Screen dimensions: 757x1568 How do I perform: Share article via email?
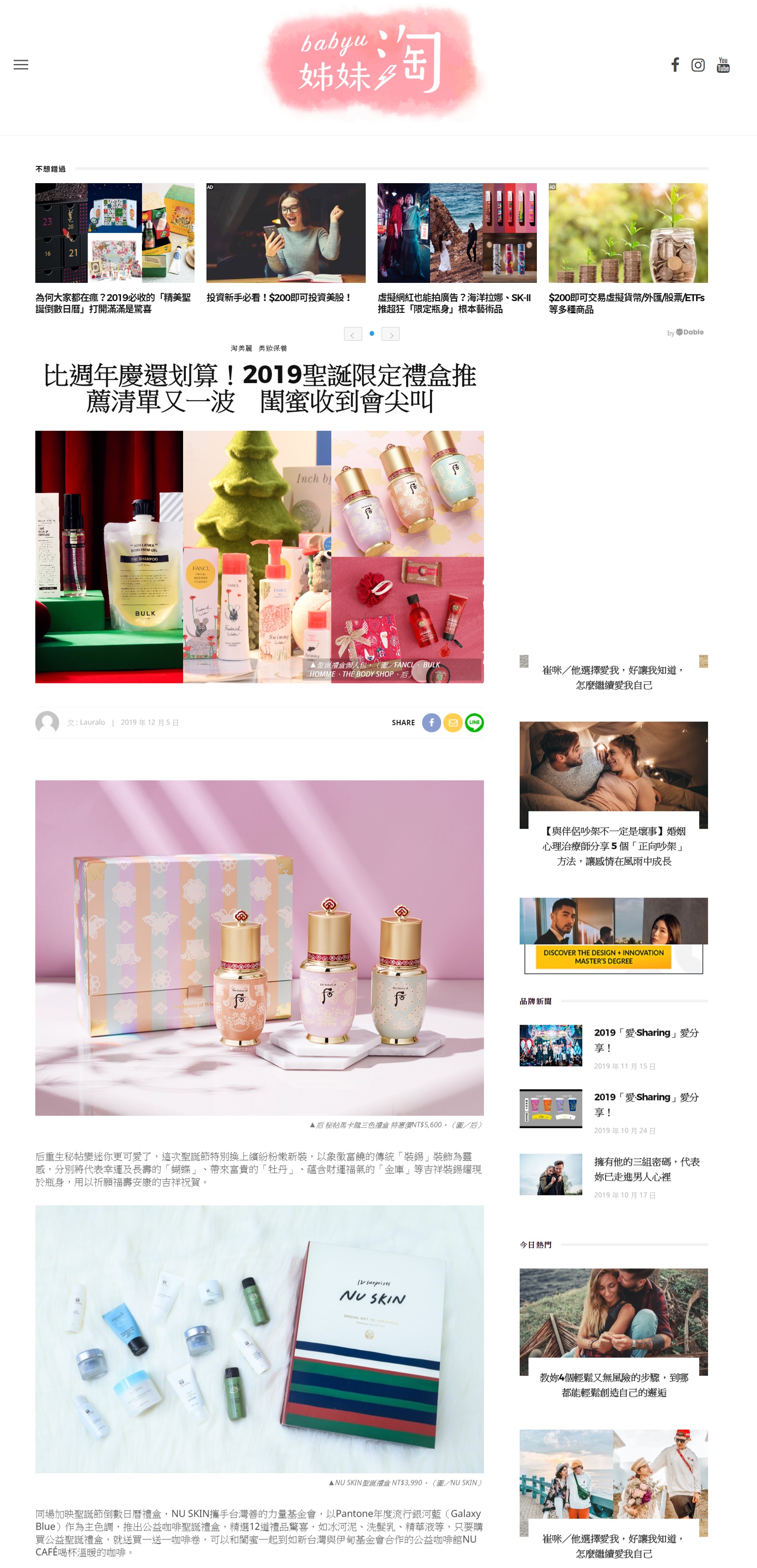pos(453,722)
